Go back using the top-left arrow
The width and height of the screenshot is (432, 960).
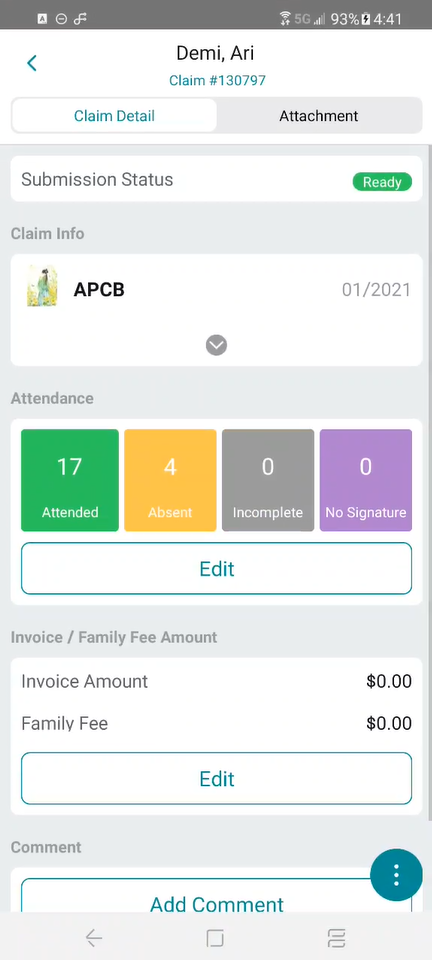click(32, 63)
